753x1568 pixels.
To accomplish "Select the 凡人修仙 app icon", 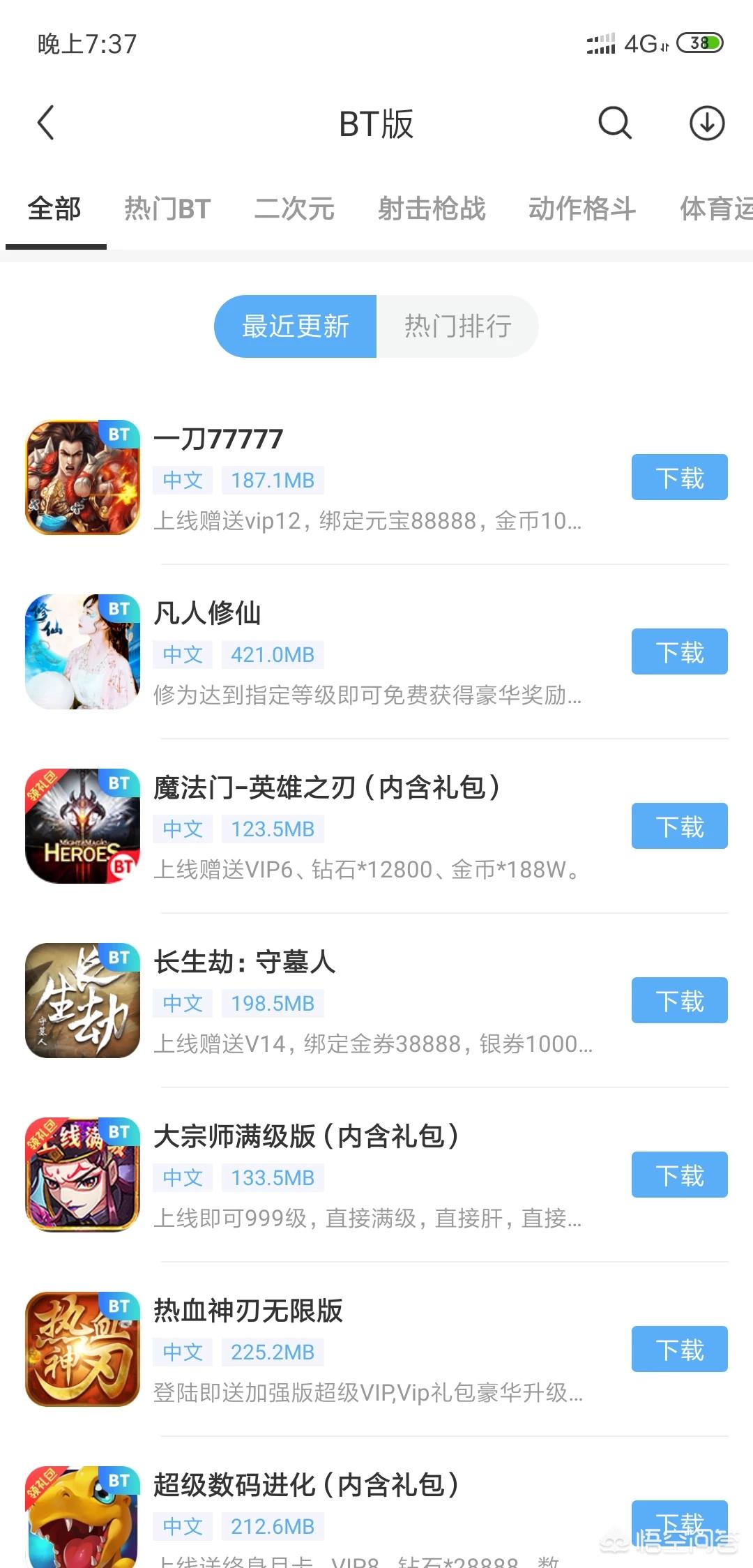I will click(82, 652).
